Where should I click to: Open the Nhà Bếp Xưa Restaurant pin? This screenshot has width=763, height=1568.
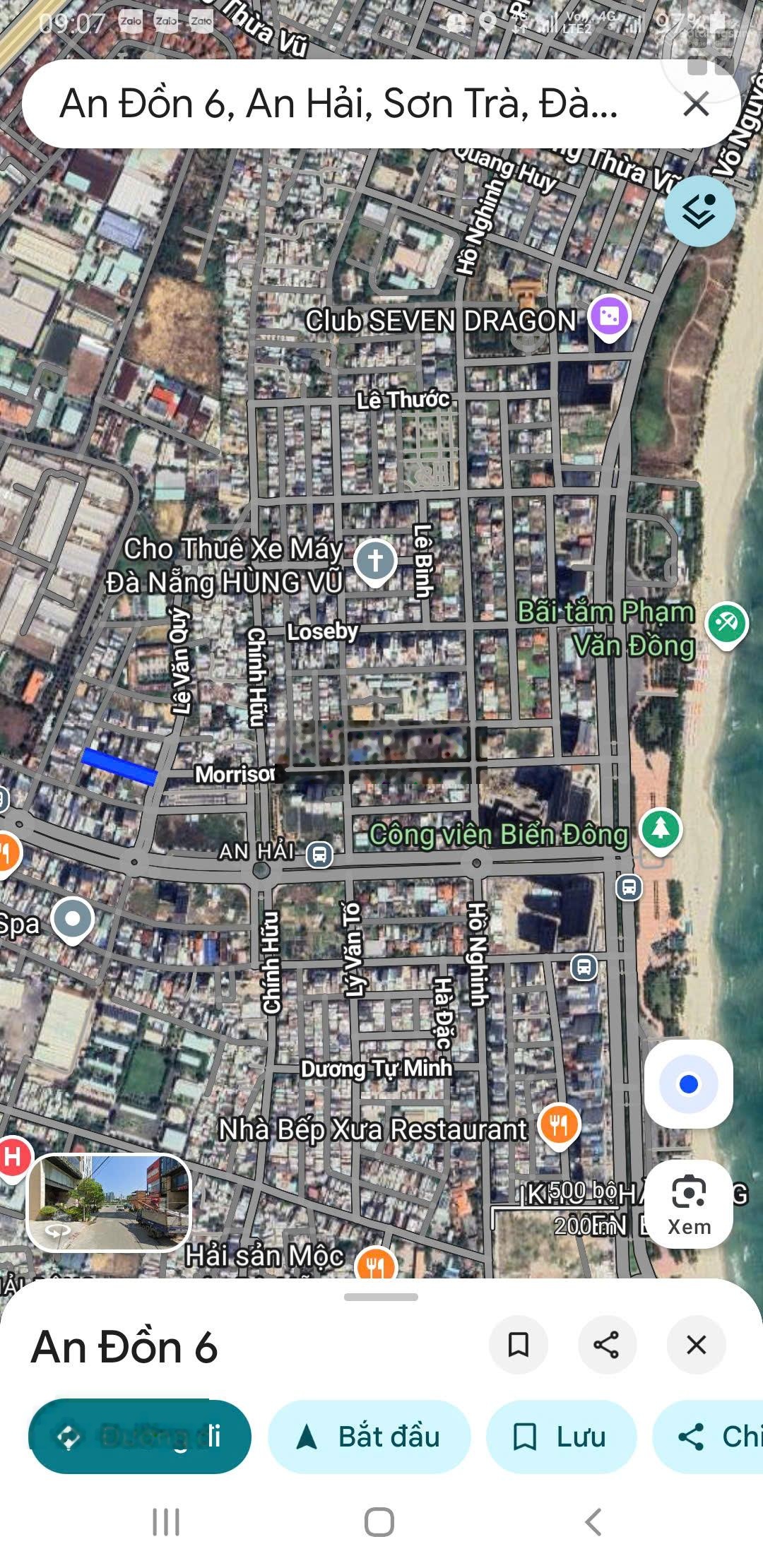pyautogui.click(x=559, y=1124)
